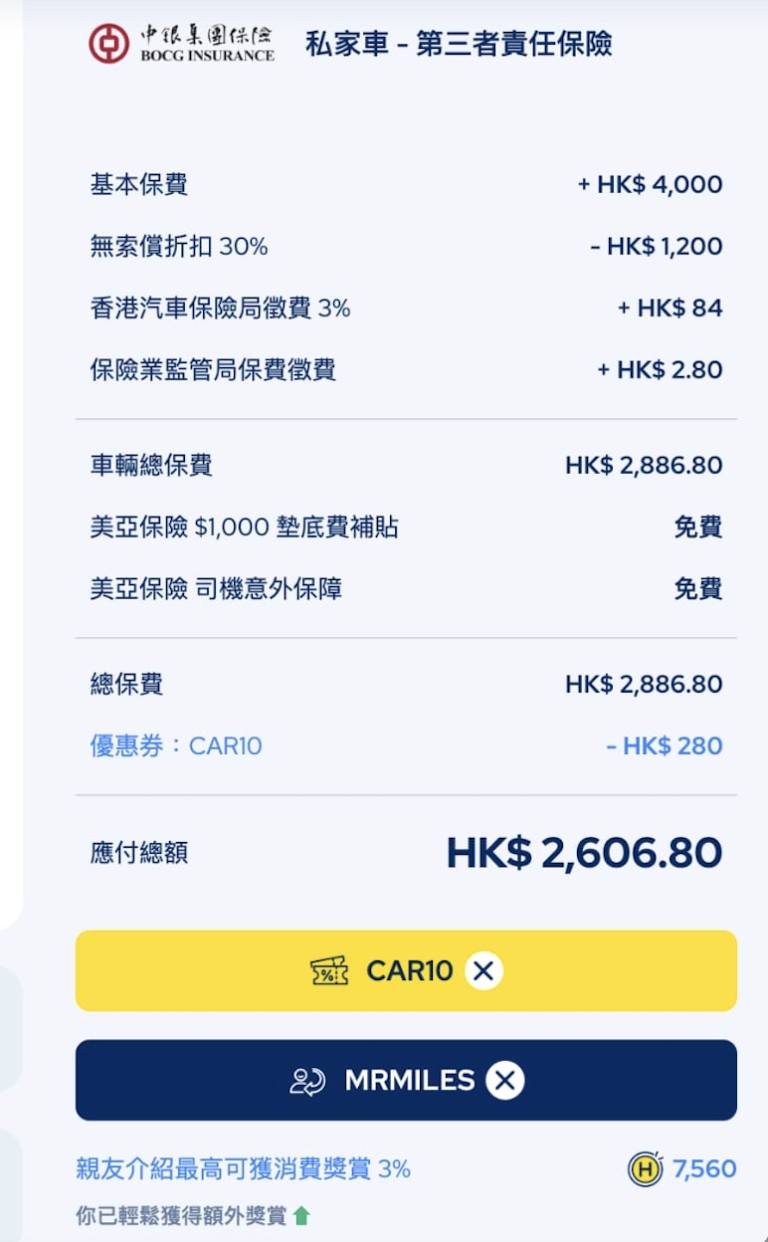
Task: Select the dark MRMILES referral button
Action: coord(405,1080)
